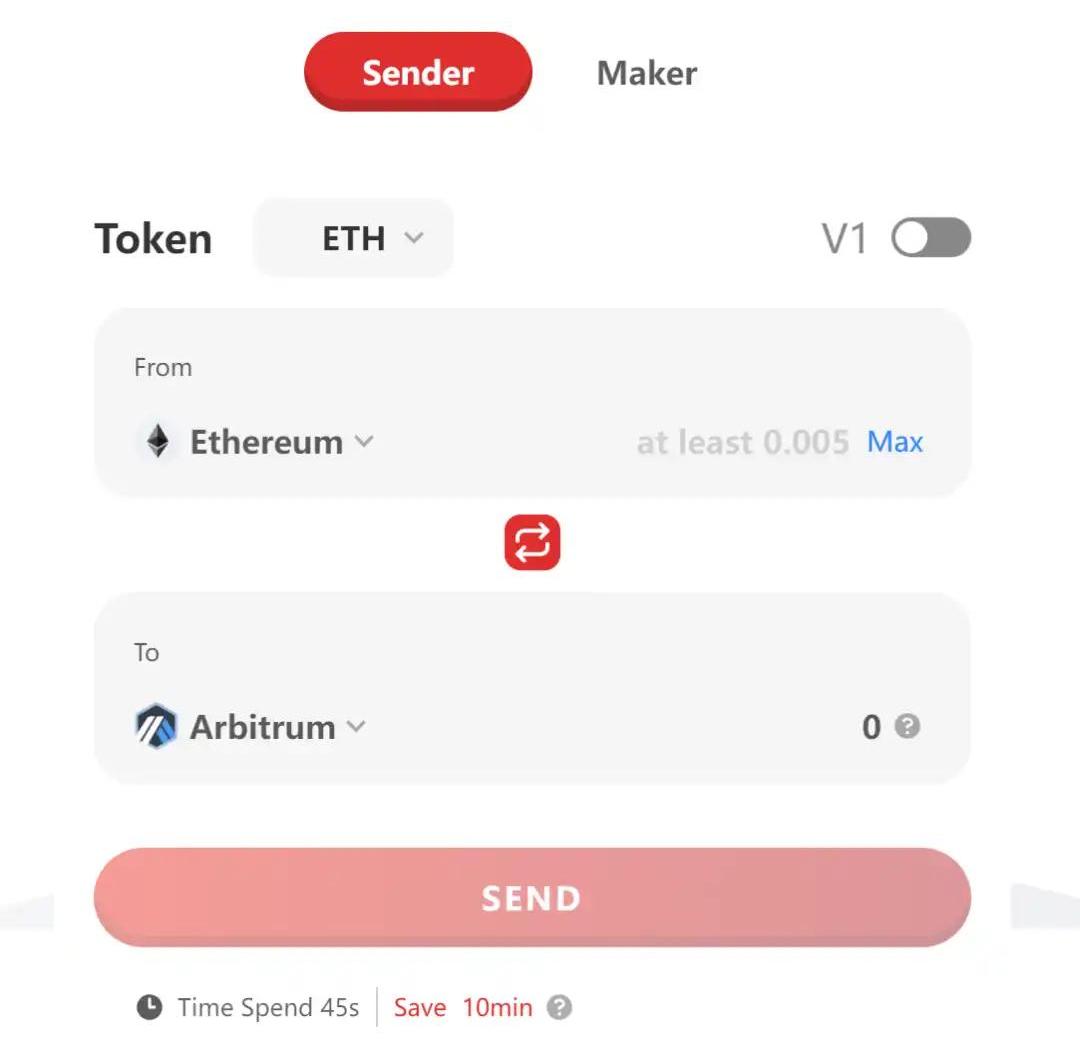Image resolution: width=1080 pixels, height=1045 pixels.
Task: Select the Sender tab
Action: pyautogui.click(x=418, y=72)
